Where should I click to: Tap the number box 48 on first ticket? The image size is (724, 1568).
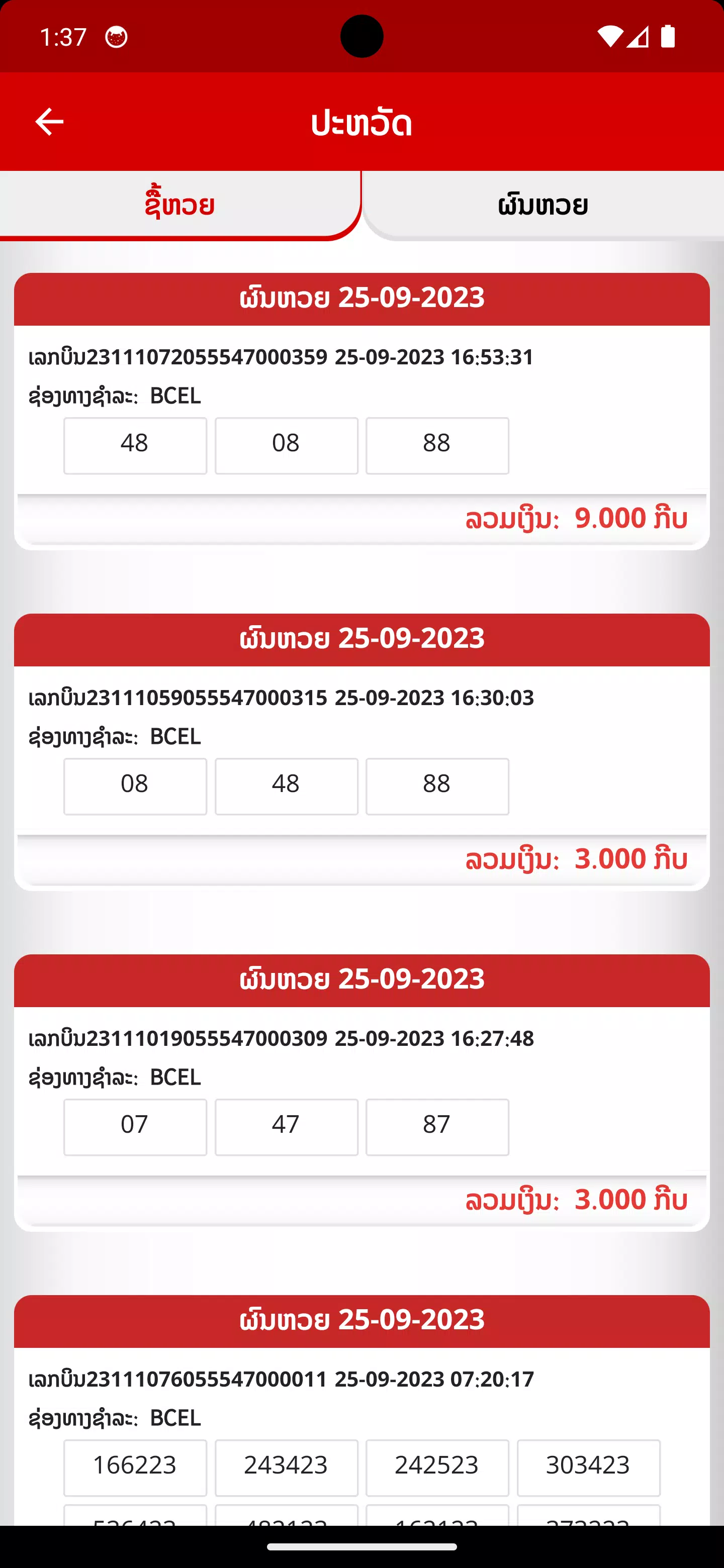(135, 445)
